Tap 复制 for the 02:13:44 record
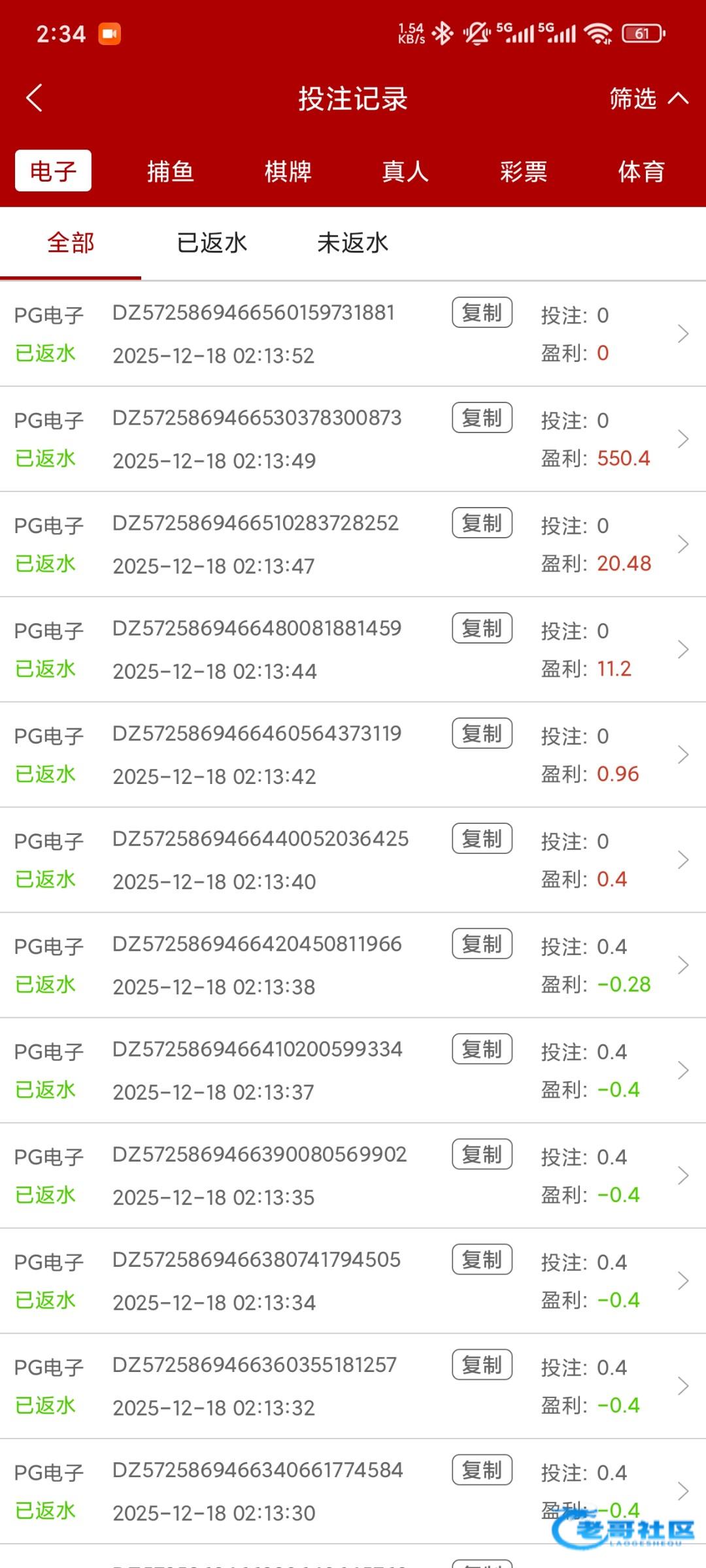 [482, 628]
